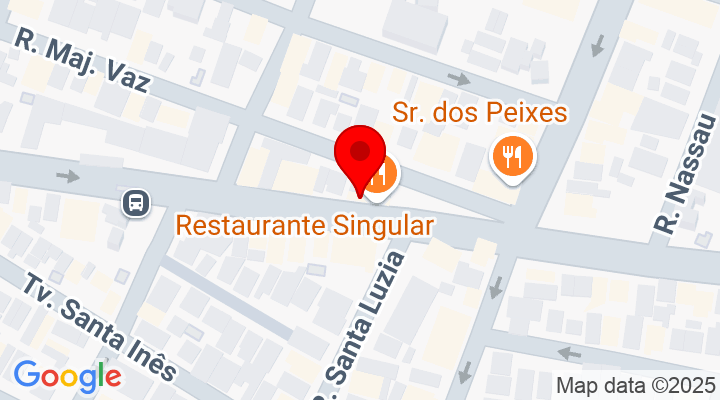Select the bus stop icon on the map
The height and width of the screenshot is (400, 720).
coord(135,203)
